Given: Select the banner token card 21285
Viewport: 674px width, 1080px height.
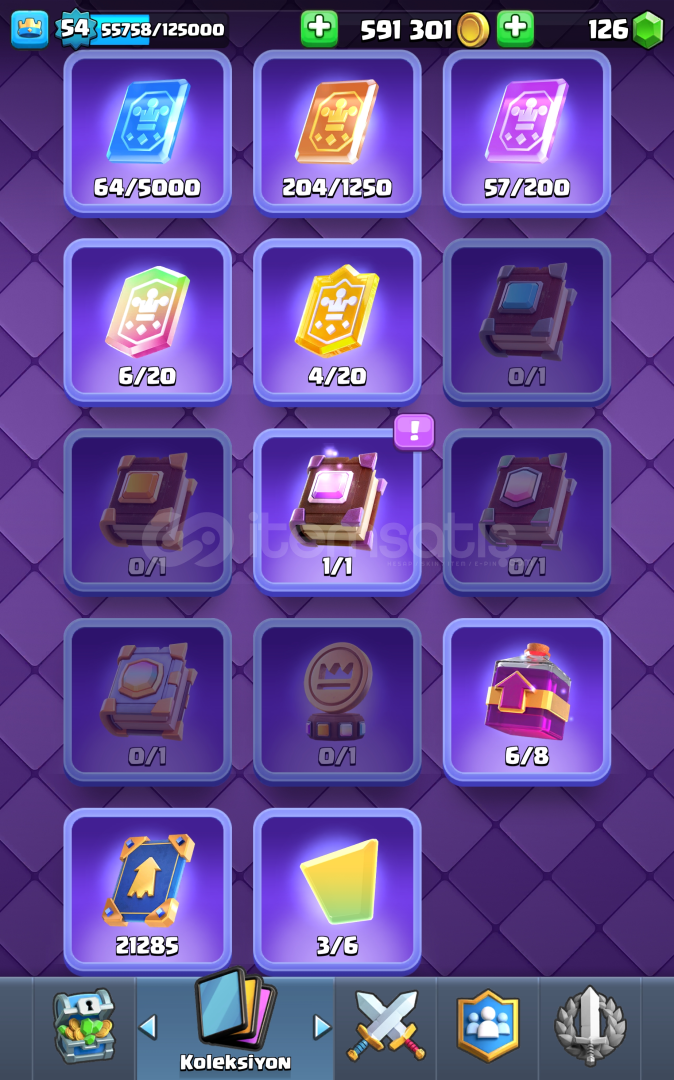Looking at the screenshot, I should point(147,889).
